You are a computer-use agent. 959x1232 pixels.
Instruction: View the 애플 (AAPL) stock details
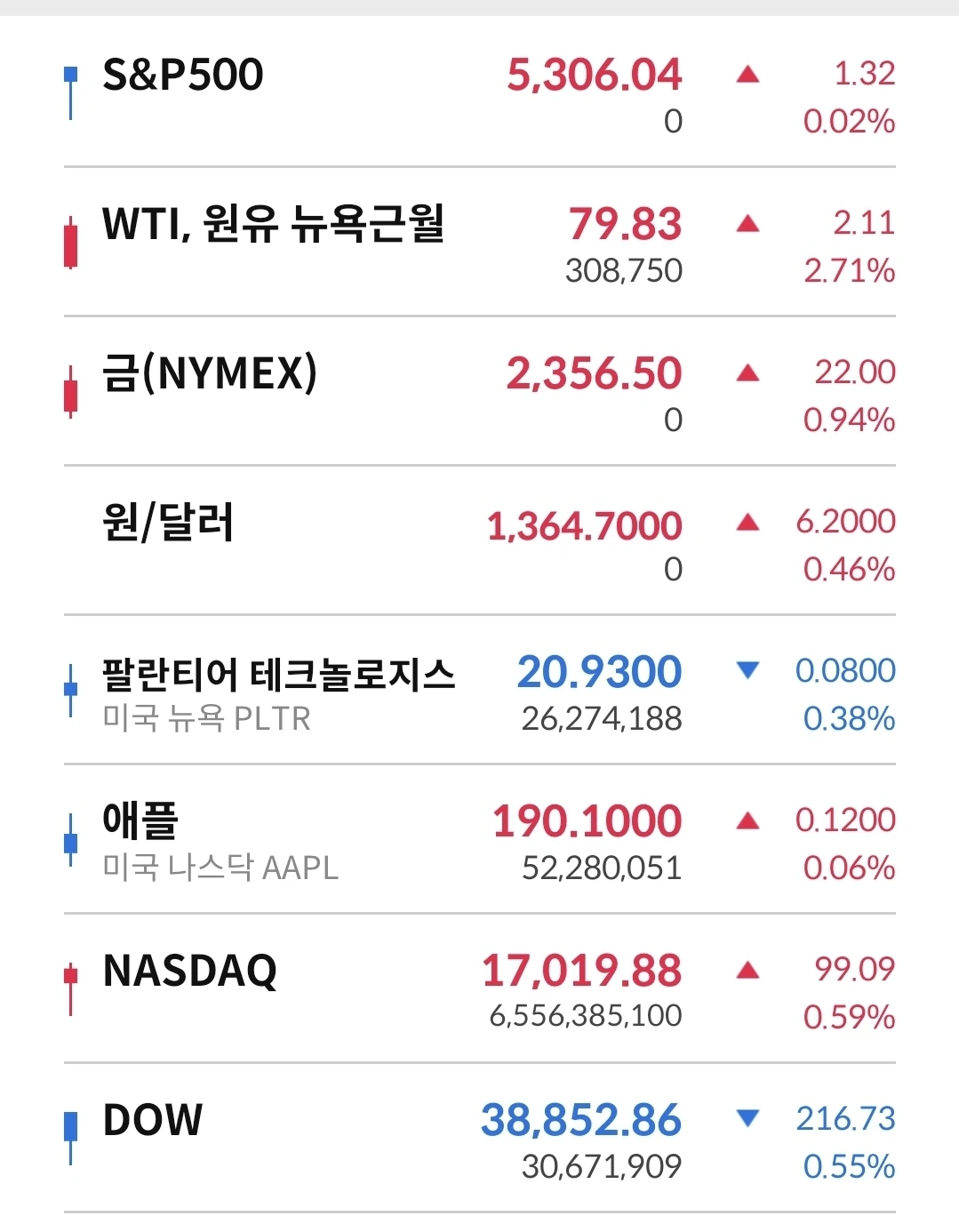click(x=140, y=821)
